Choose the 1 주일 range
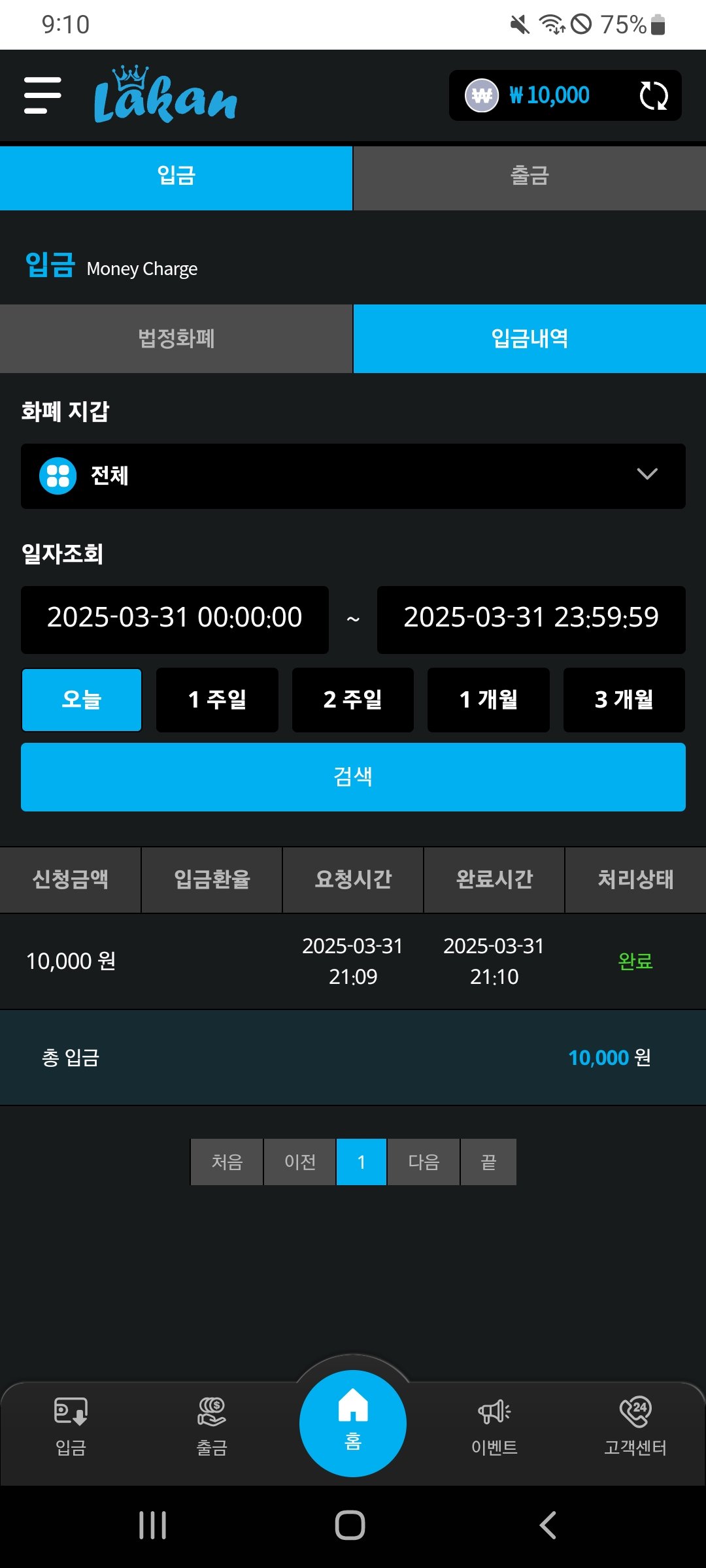 (217, 700)
